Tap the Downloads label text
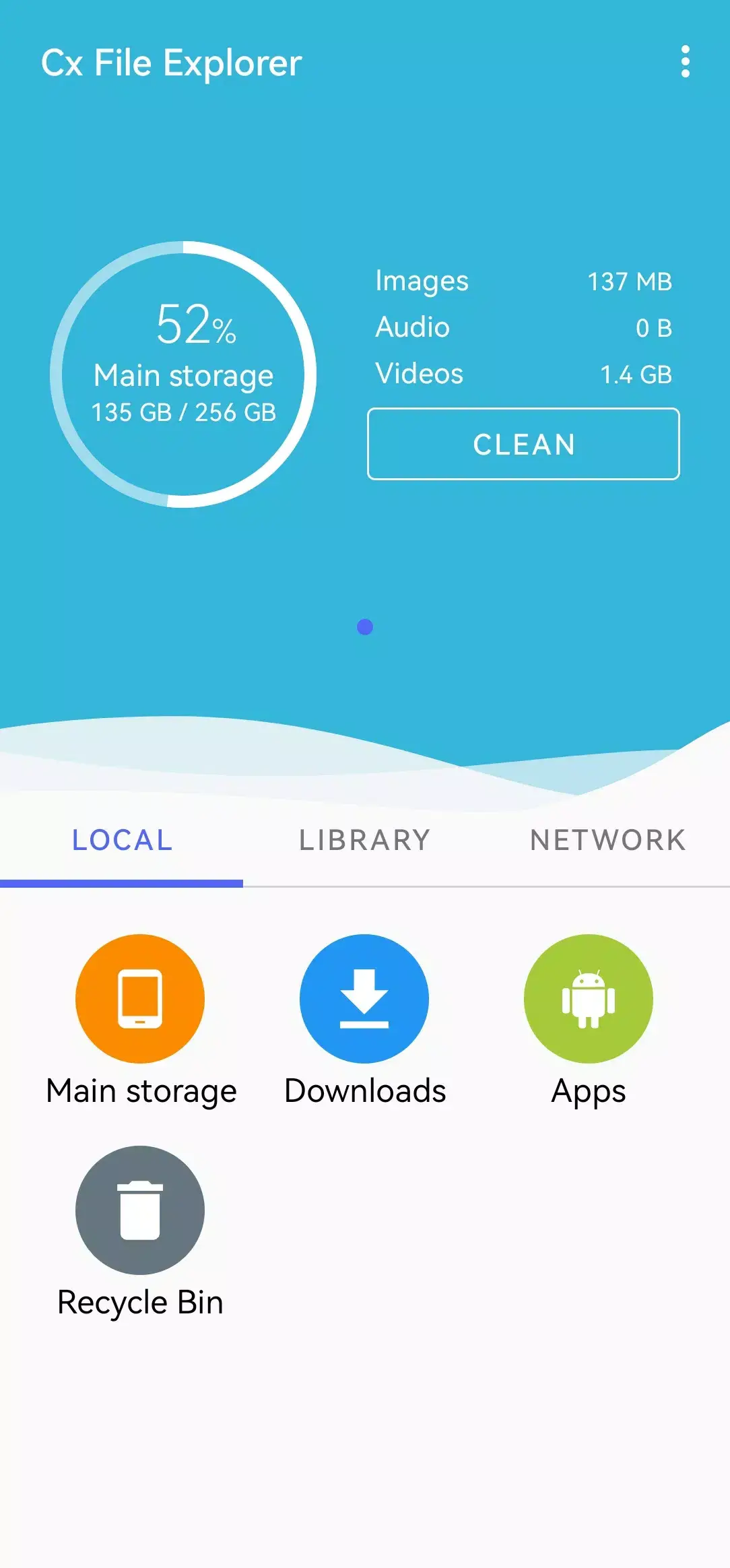The width and height of the screenshot is (730, 1568). click(x=364, y=1090)
